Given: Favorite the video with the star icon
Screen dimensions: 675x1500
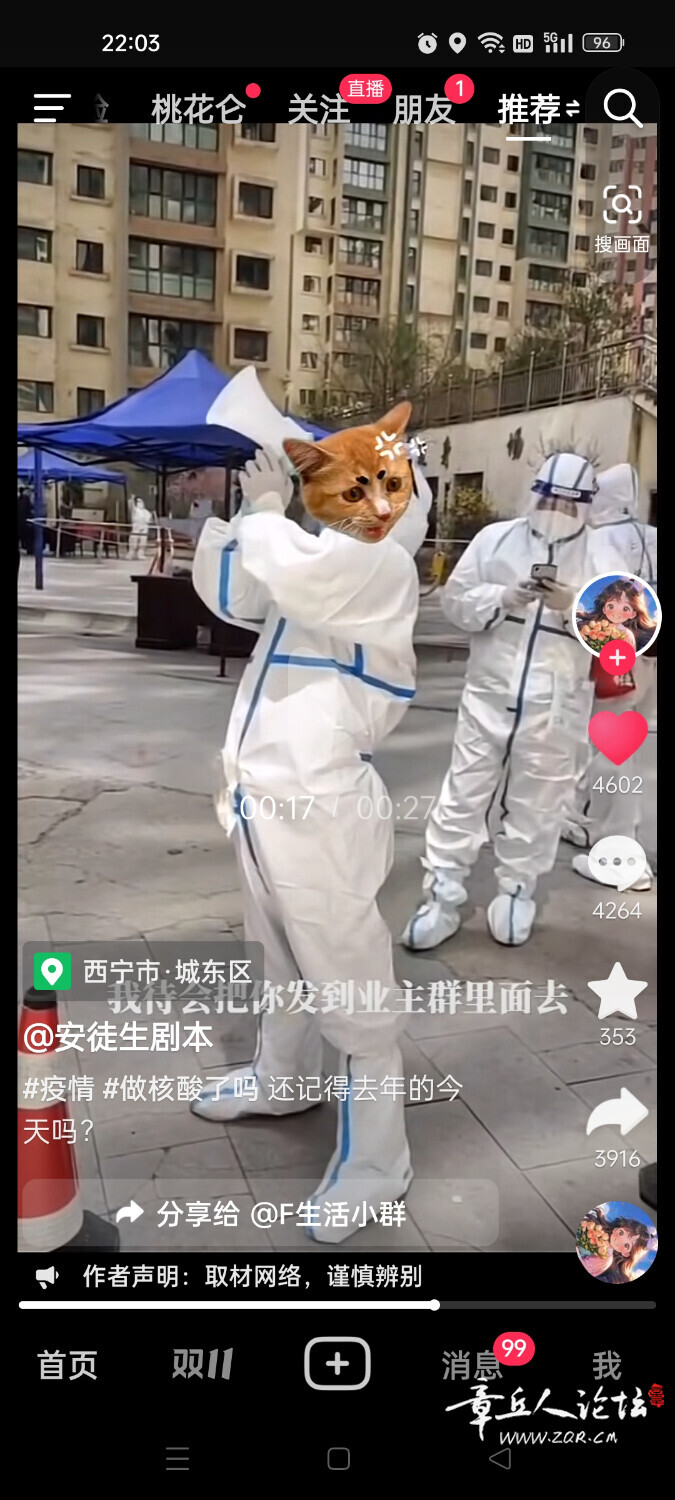Looking at the screenshot, I should (x=617, y=991).
